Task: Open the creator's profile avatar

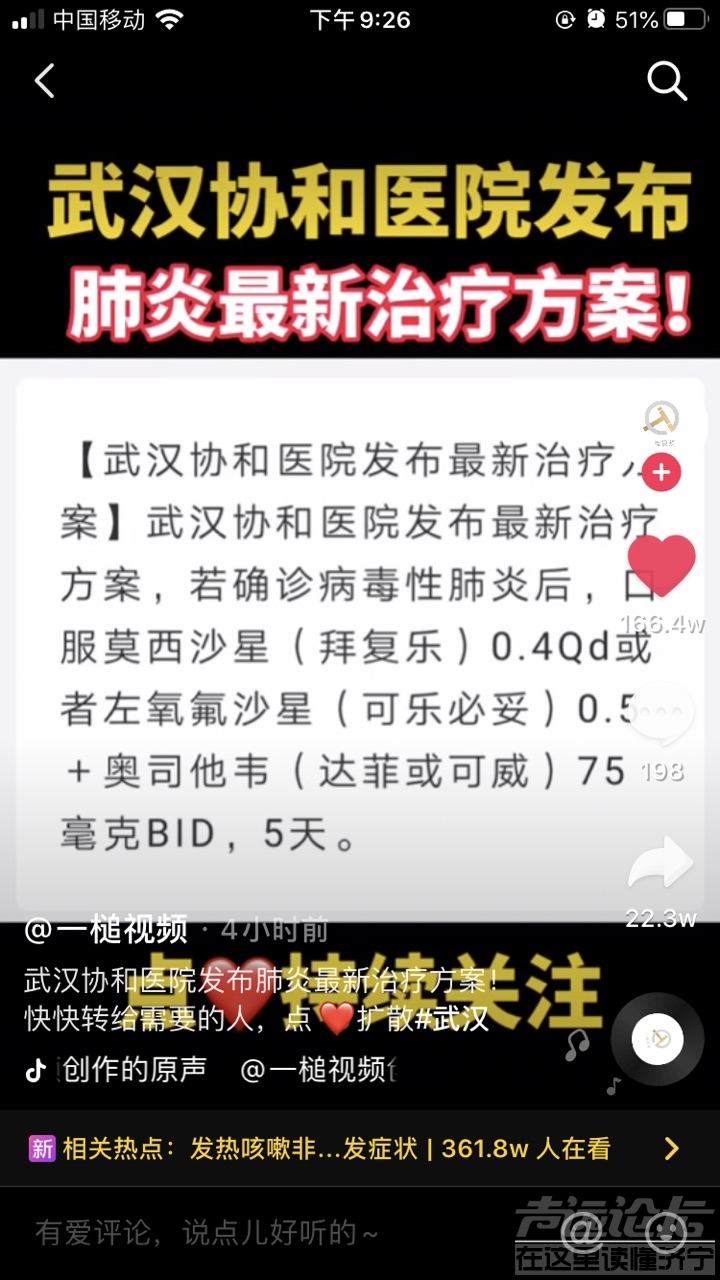Action: tap(661, 420)
